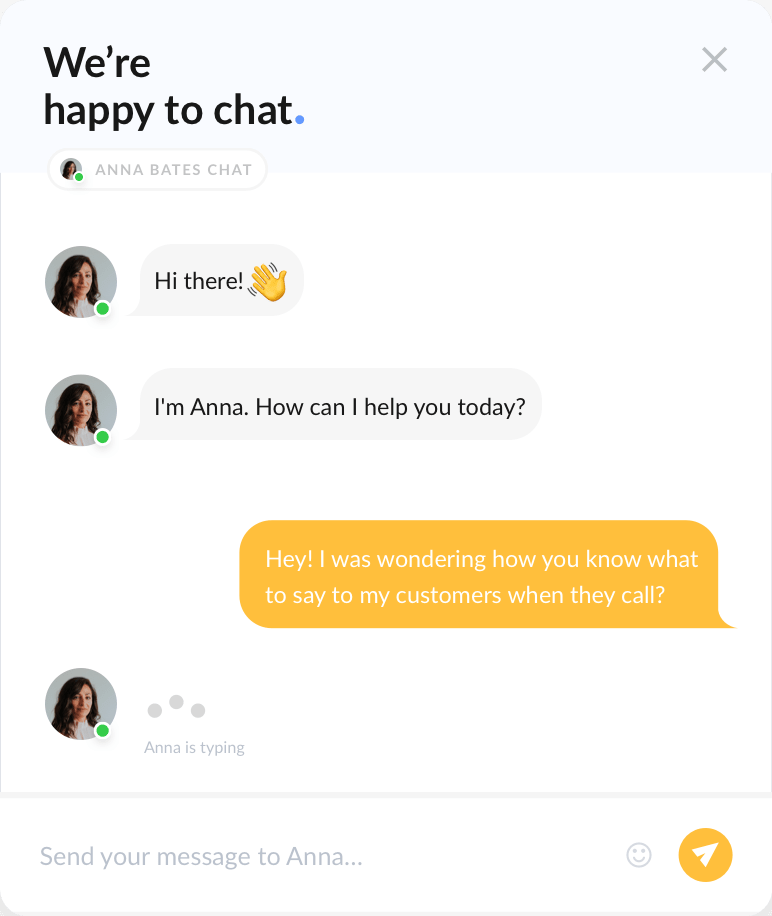Send the message with the paper plane button

click(705, 855)
